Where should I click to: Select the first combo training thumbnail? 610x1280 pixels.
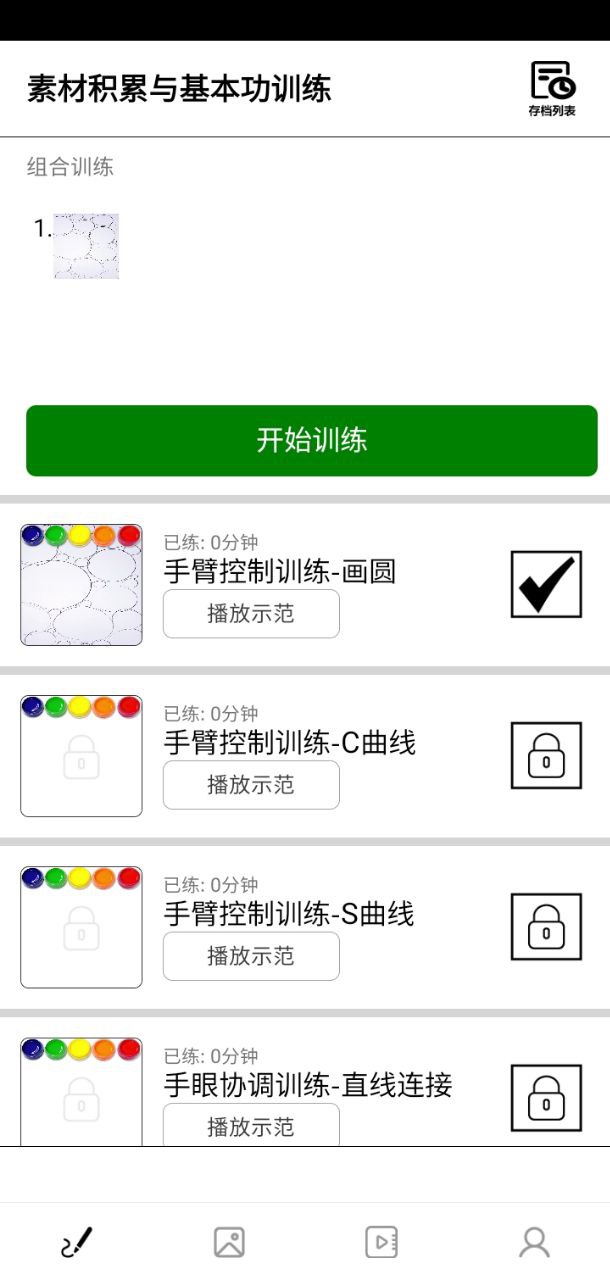point(86,246)
